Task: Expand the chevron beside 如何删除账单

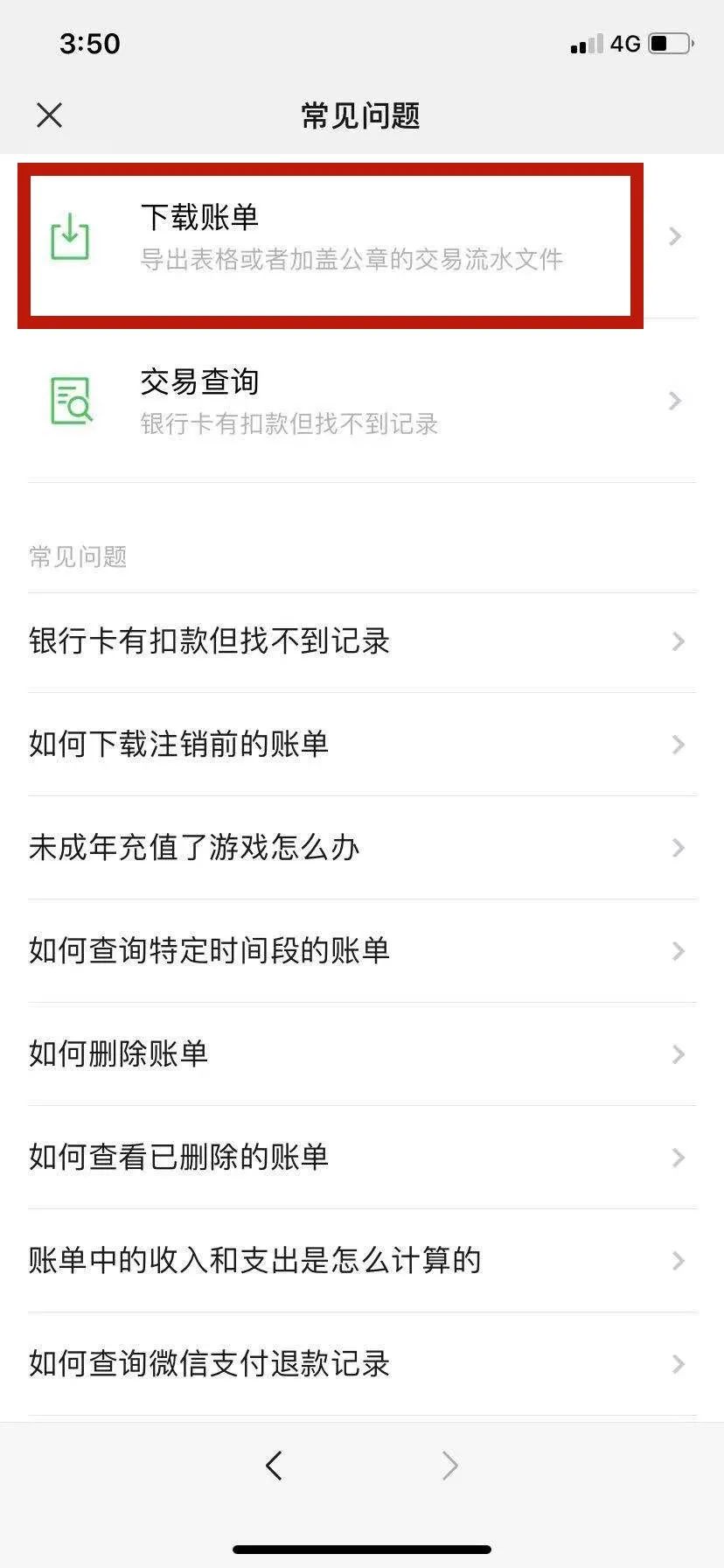Action: tap(679, 1054)
